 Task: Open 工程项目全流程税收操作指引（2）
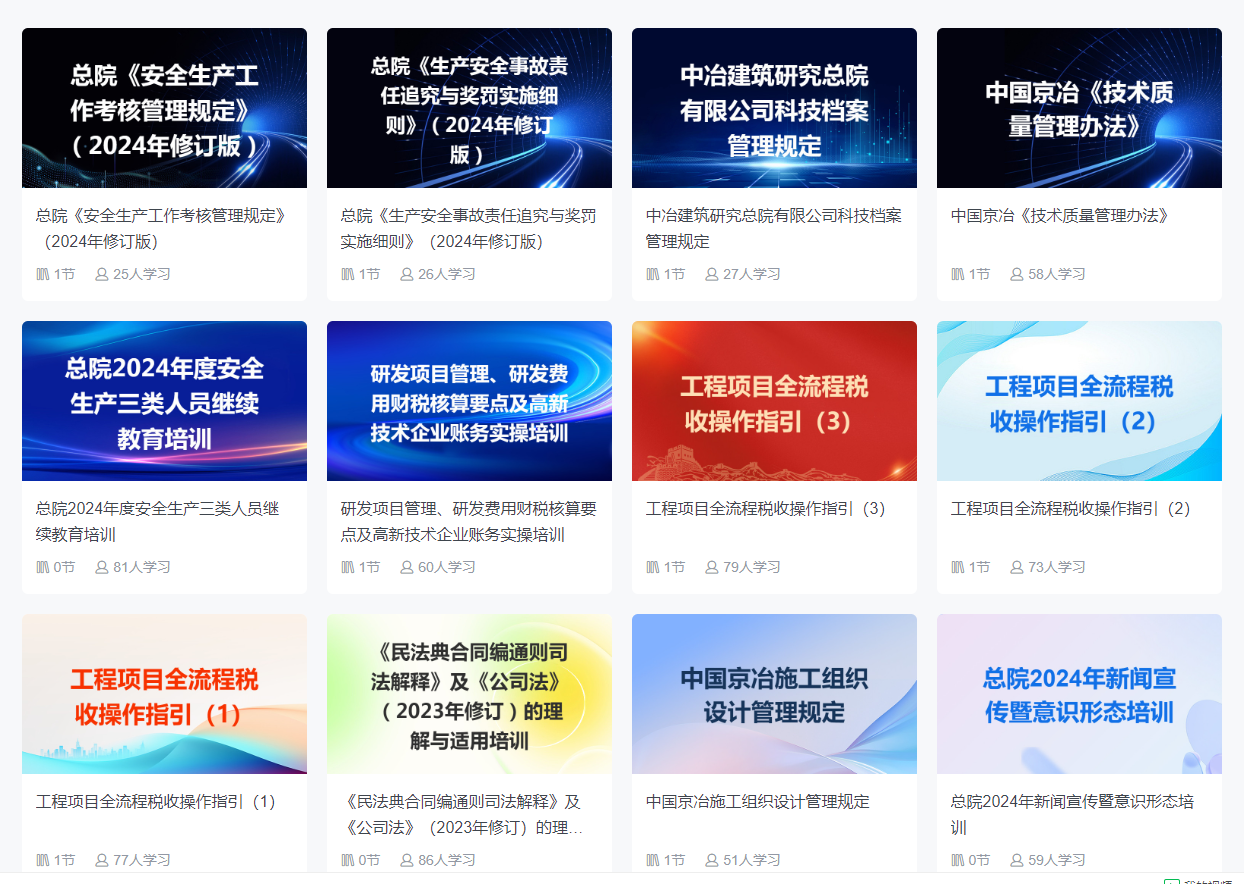click(x=1079, y=401)
